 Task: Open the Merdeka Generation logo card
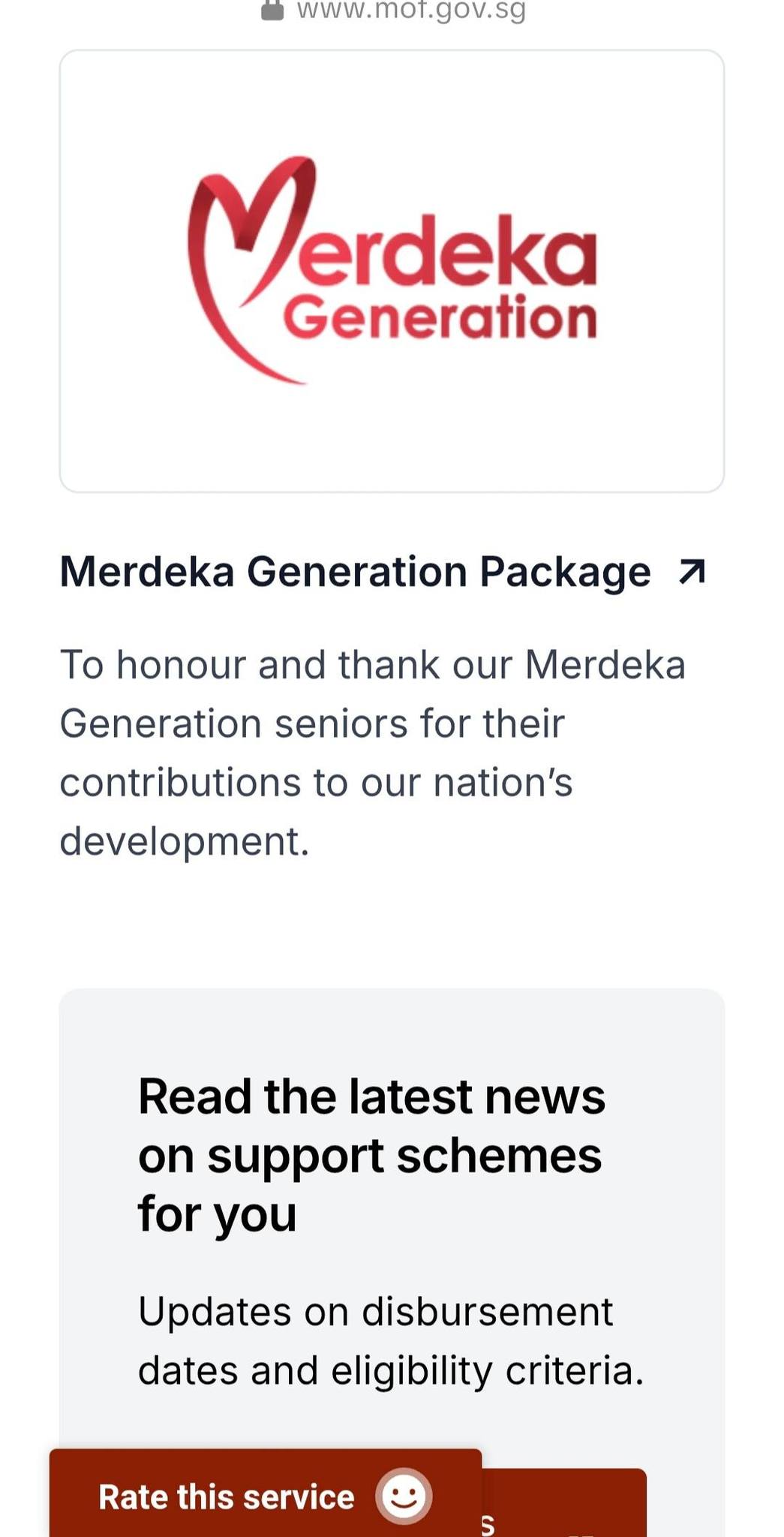click(x=392, y=271)
